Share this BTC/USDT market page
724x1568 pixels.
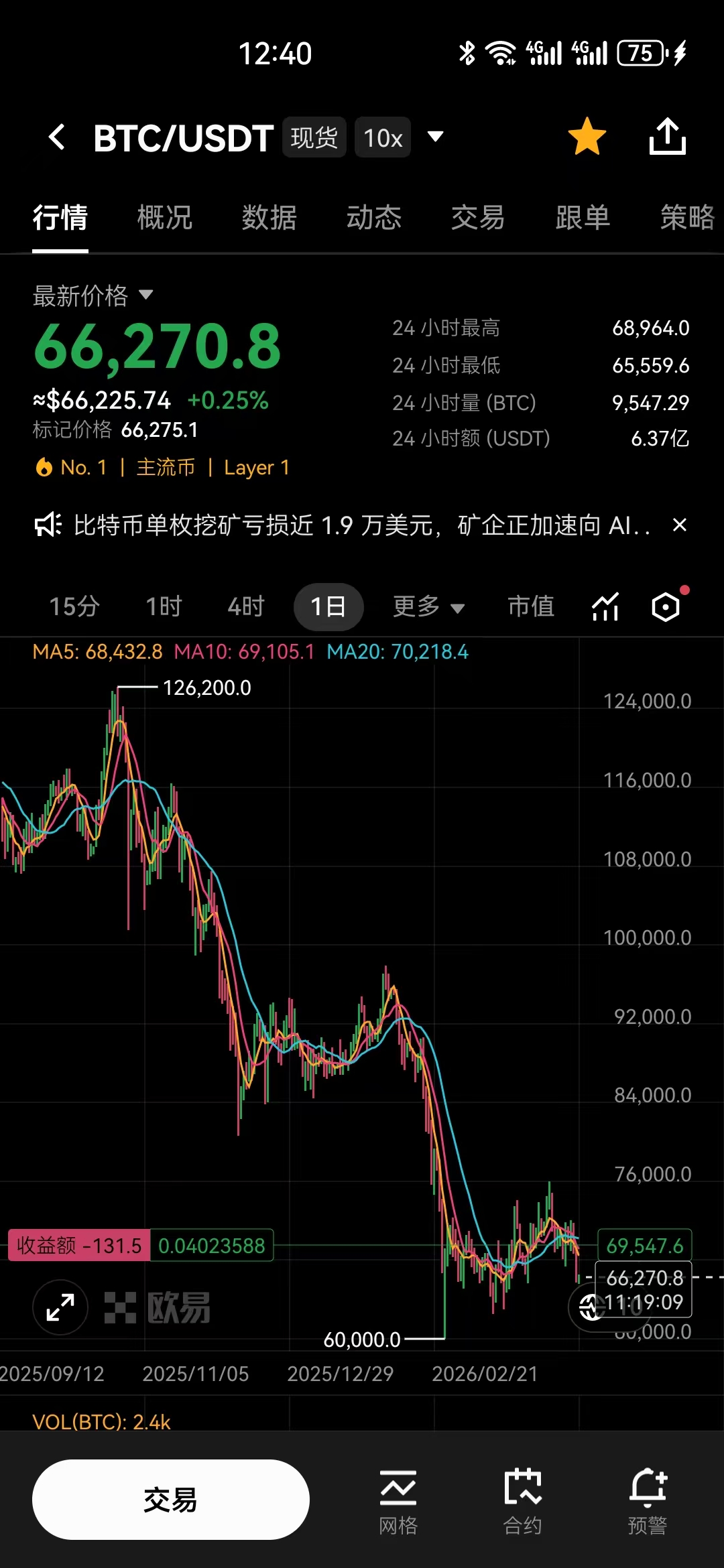667,137
